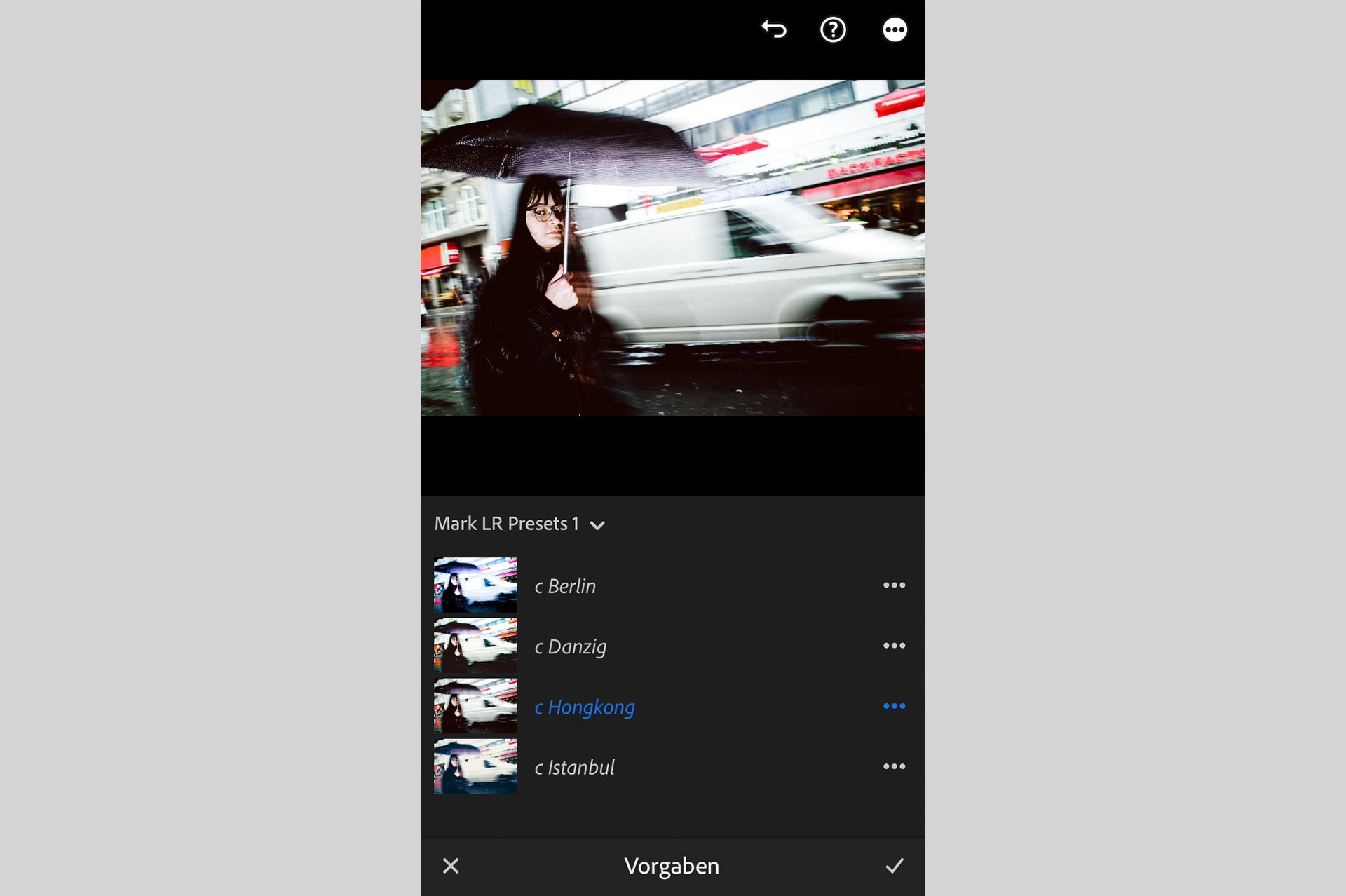Cancel the Vorgaben panel with the X
This screenshot has width=1346, height=896.
451,866
